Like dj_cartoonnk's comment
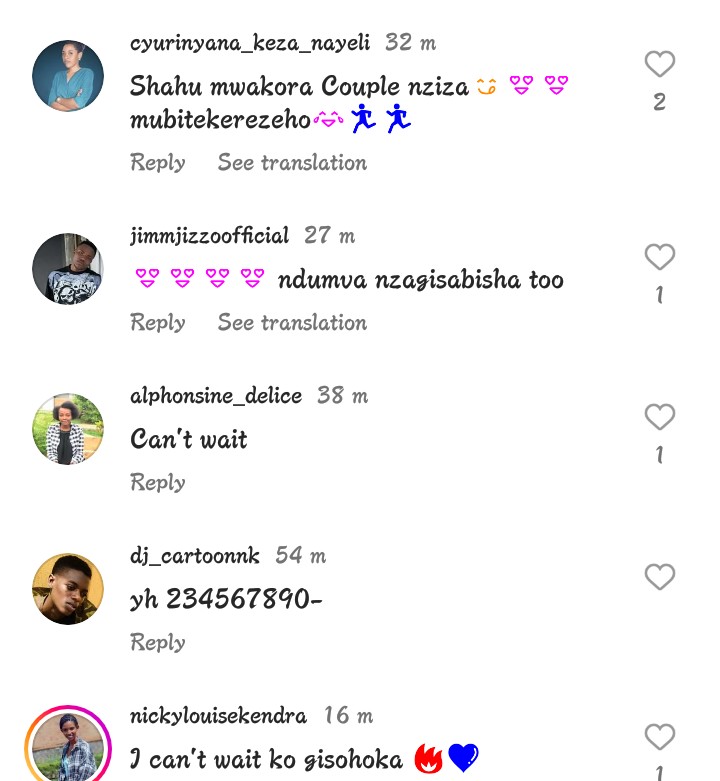720x781 pixels. pyautogui.click(x=659, y=578)
